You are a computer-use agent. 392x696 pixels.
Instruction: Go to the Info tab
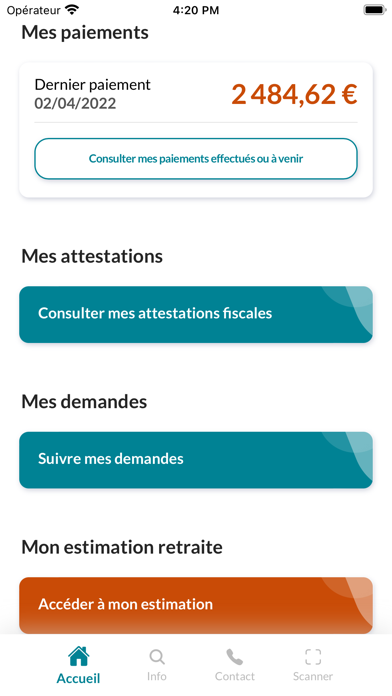pos(157,665)
